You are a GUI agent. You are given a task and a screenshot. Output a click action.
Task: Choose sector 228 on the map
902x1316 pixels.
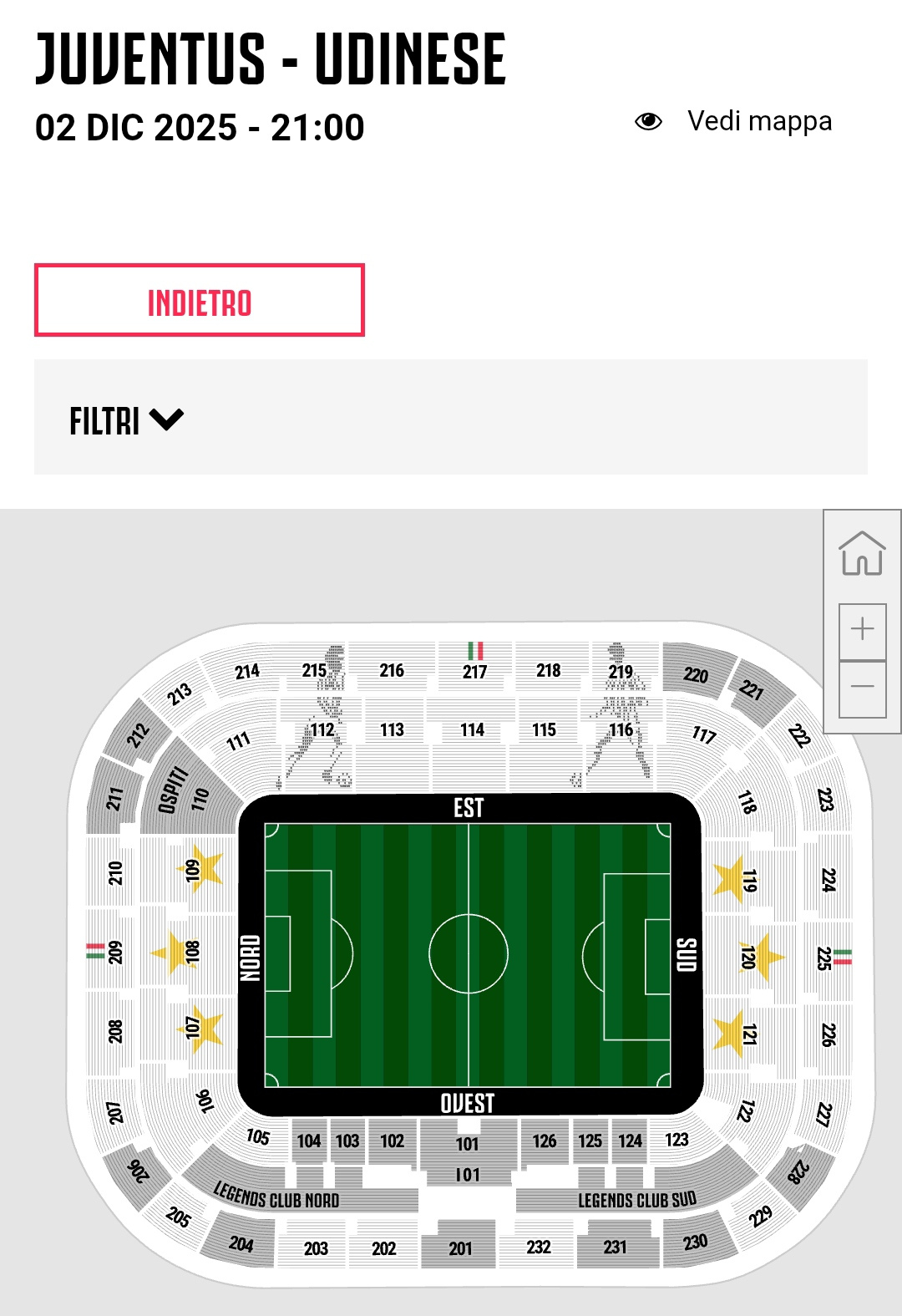[x=798, y=1173]
